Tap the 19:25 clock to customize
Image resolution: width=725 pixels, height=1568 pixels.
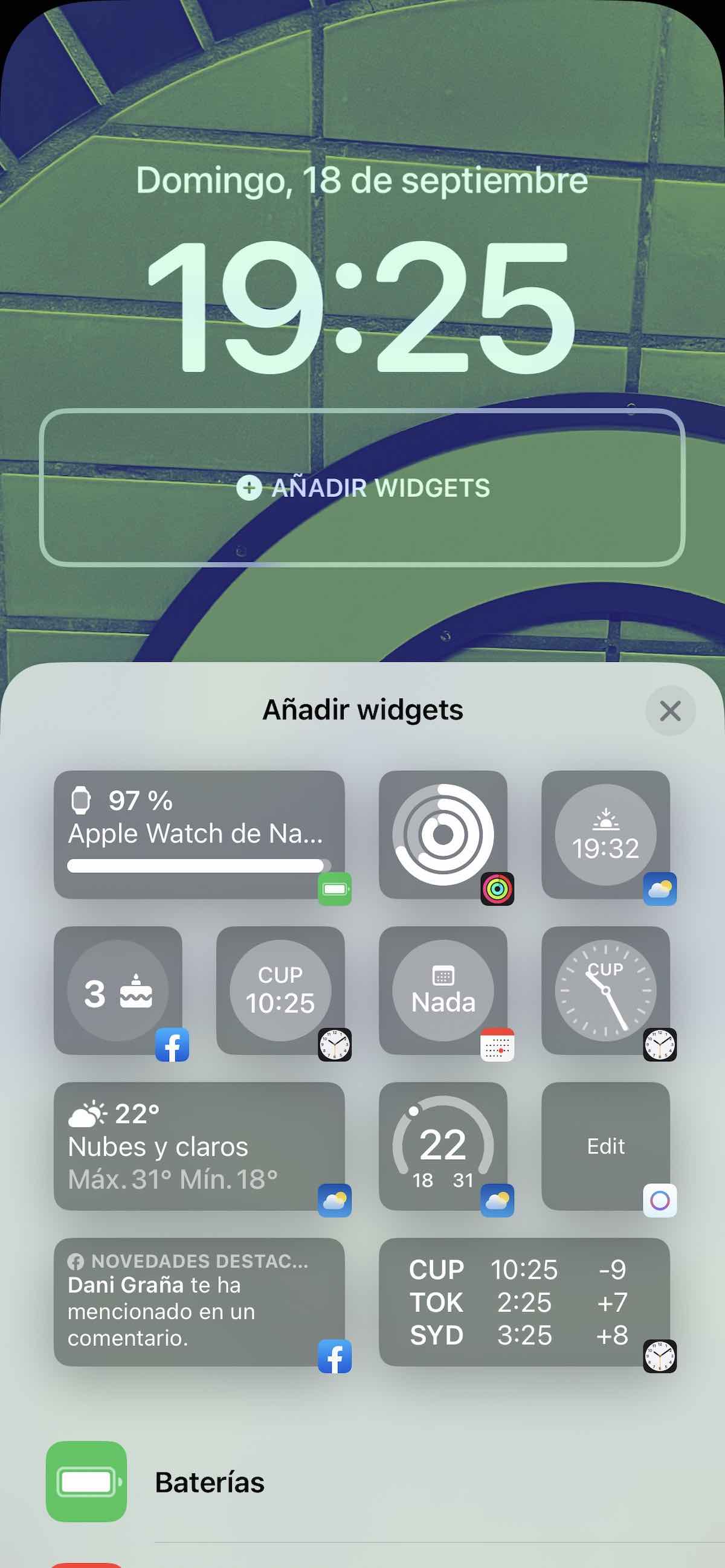pos(362,307)
